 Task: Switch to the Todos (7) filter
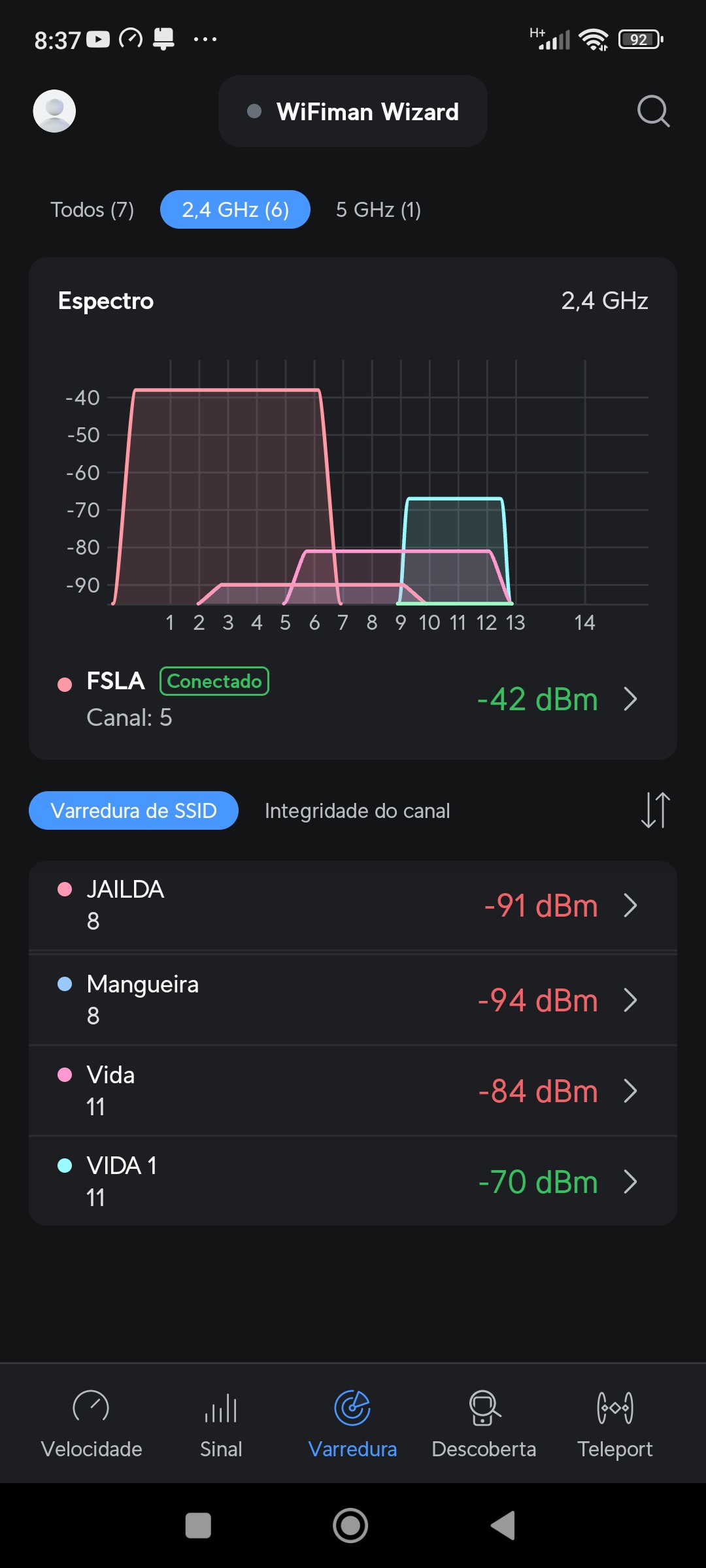tap(92, 210)
